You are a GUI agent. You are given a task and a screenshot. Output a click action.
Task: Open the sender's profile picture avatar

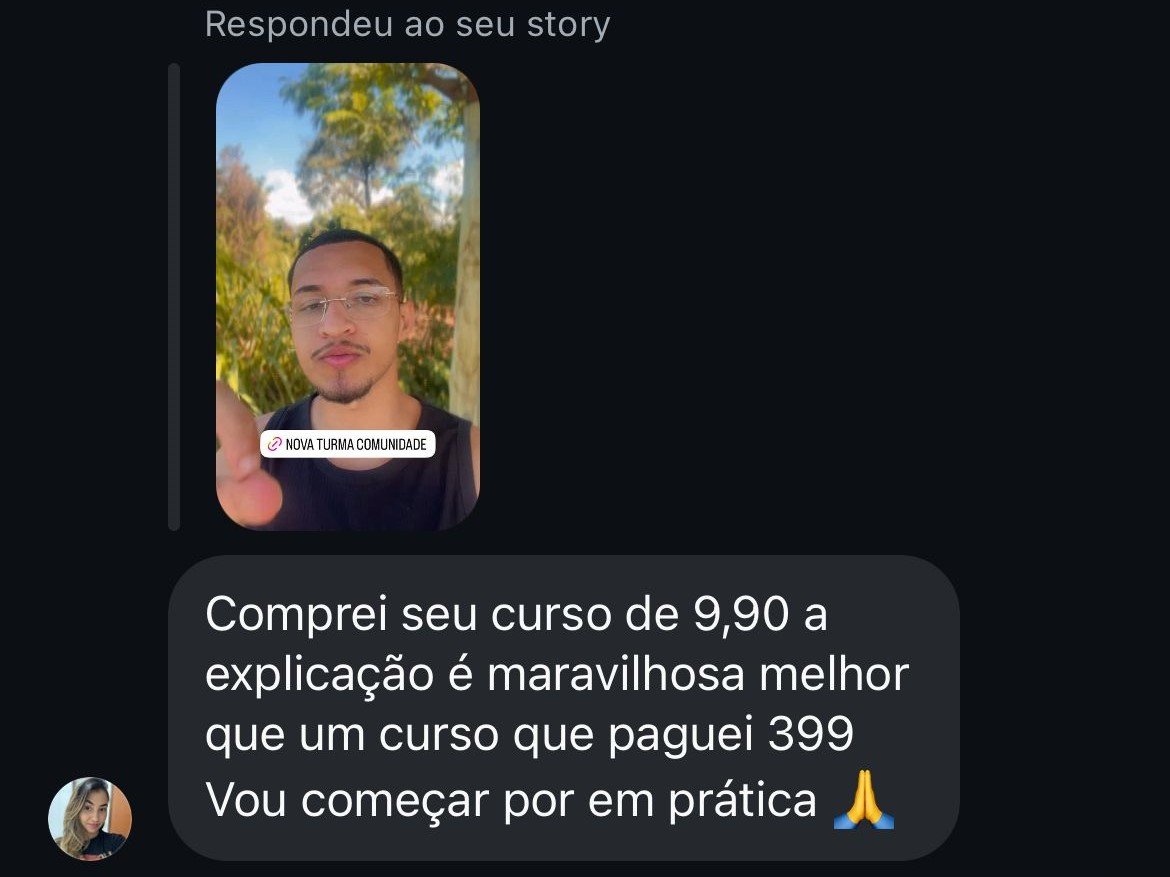(x=90, y=818)
